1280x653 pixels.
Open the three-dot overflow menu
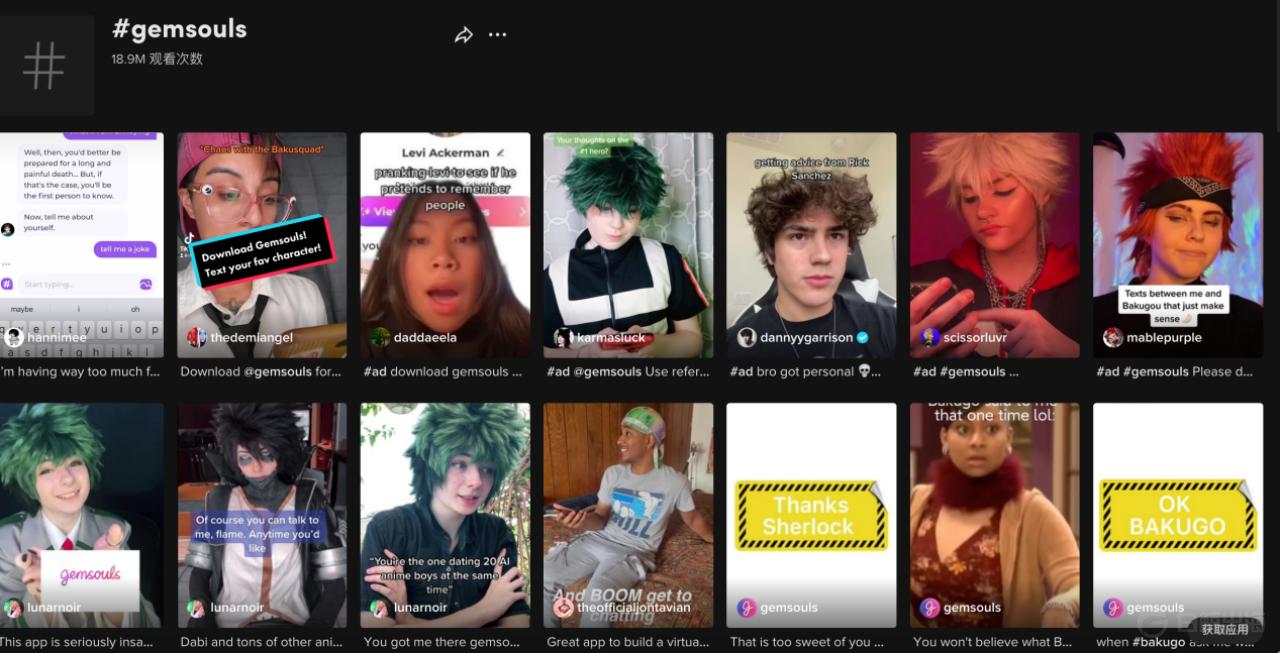click(497, 35)
